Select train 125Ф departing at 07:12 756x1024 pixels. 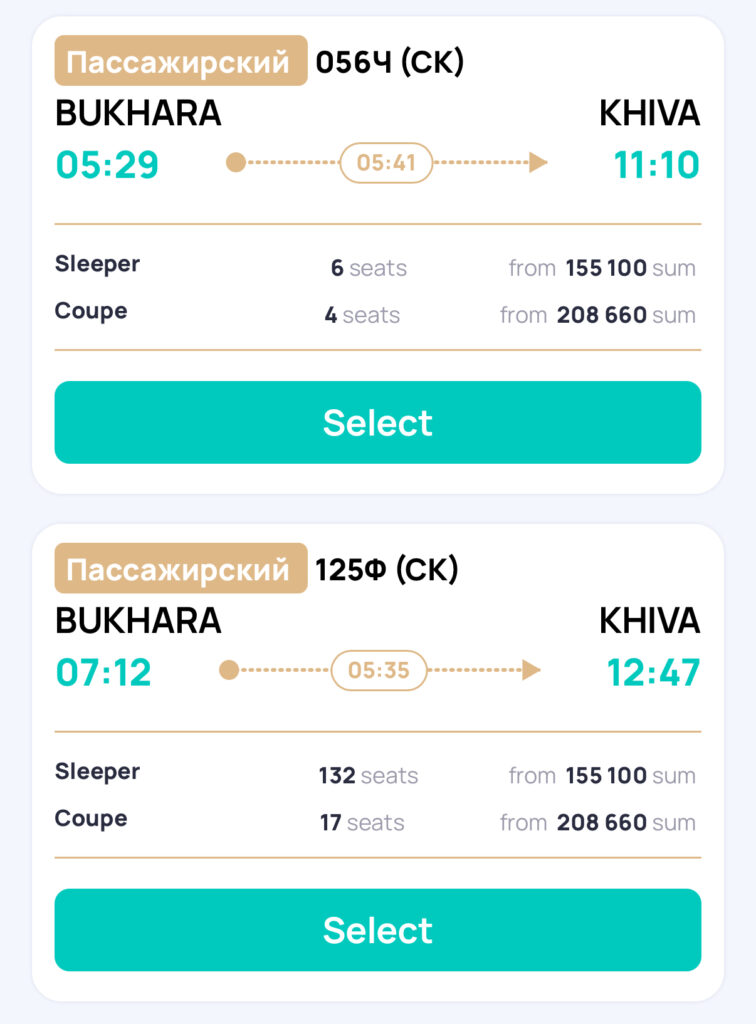377,929
